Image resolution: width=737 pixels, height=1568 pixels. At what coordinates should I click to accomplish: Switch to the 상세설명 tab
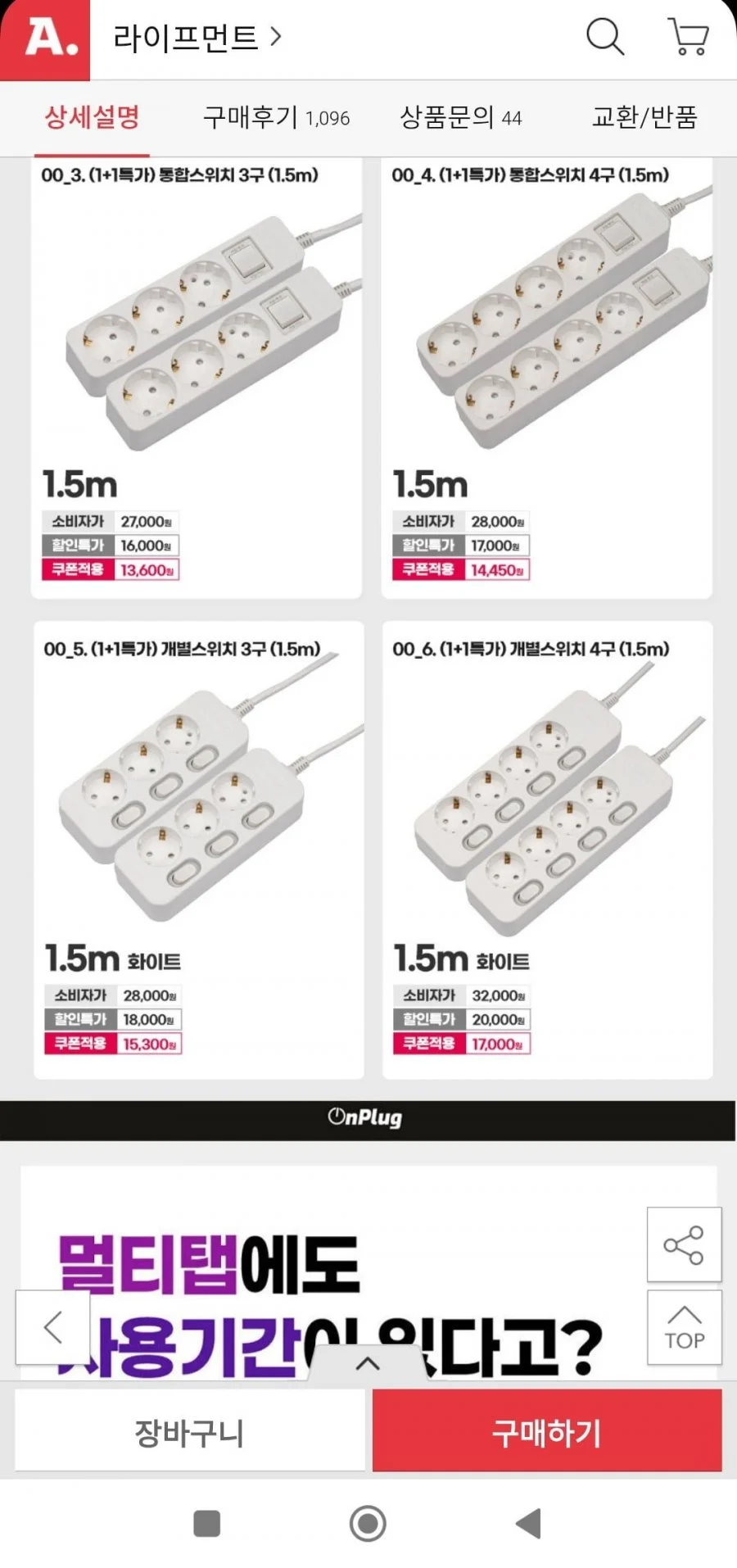[92, 118]
